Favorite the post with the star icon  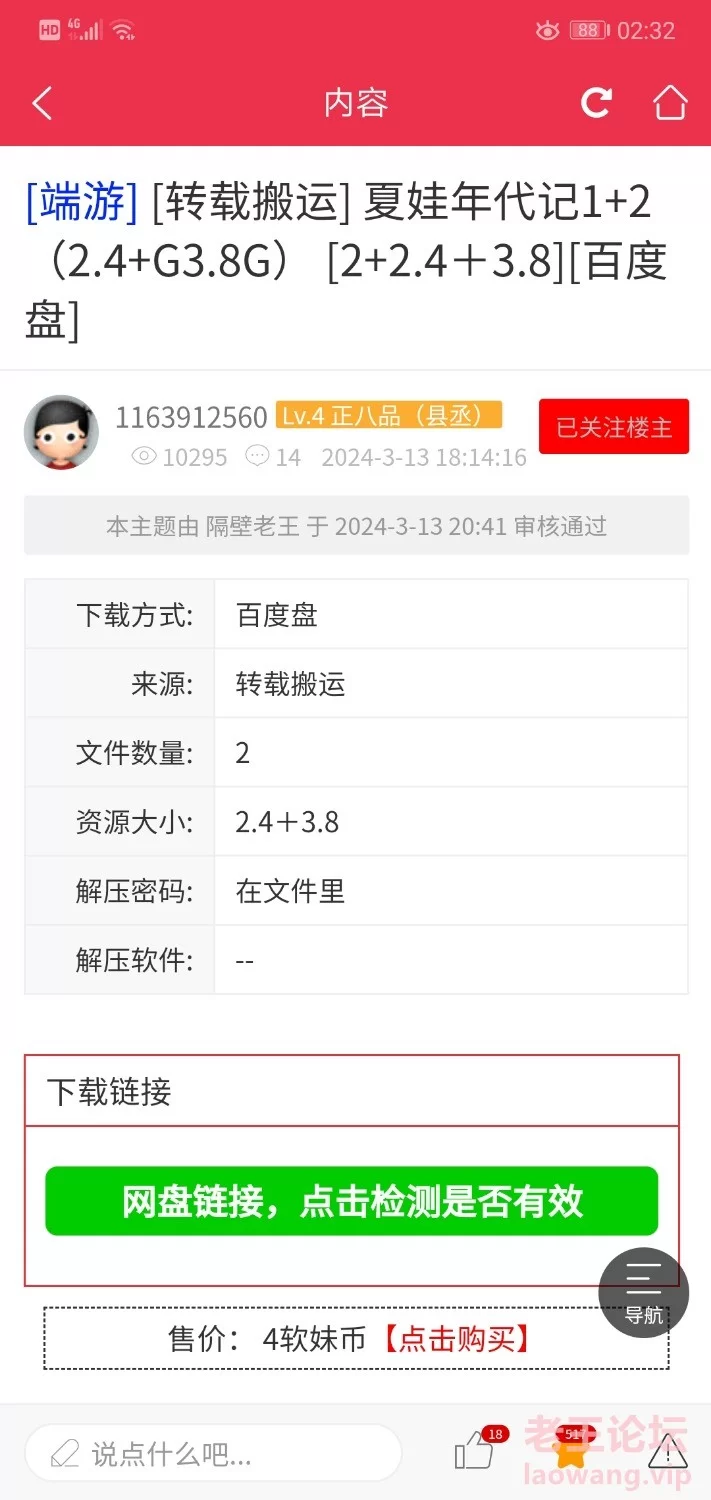pyautogui.click(x=571, y=1450)
